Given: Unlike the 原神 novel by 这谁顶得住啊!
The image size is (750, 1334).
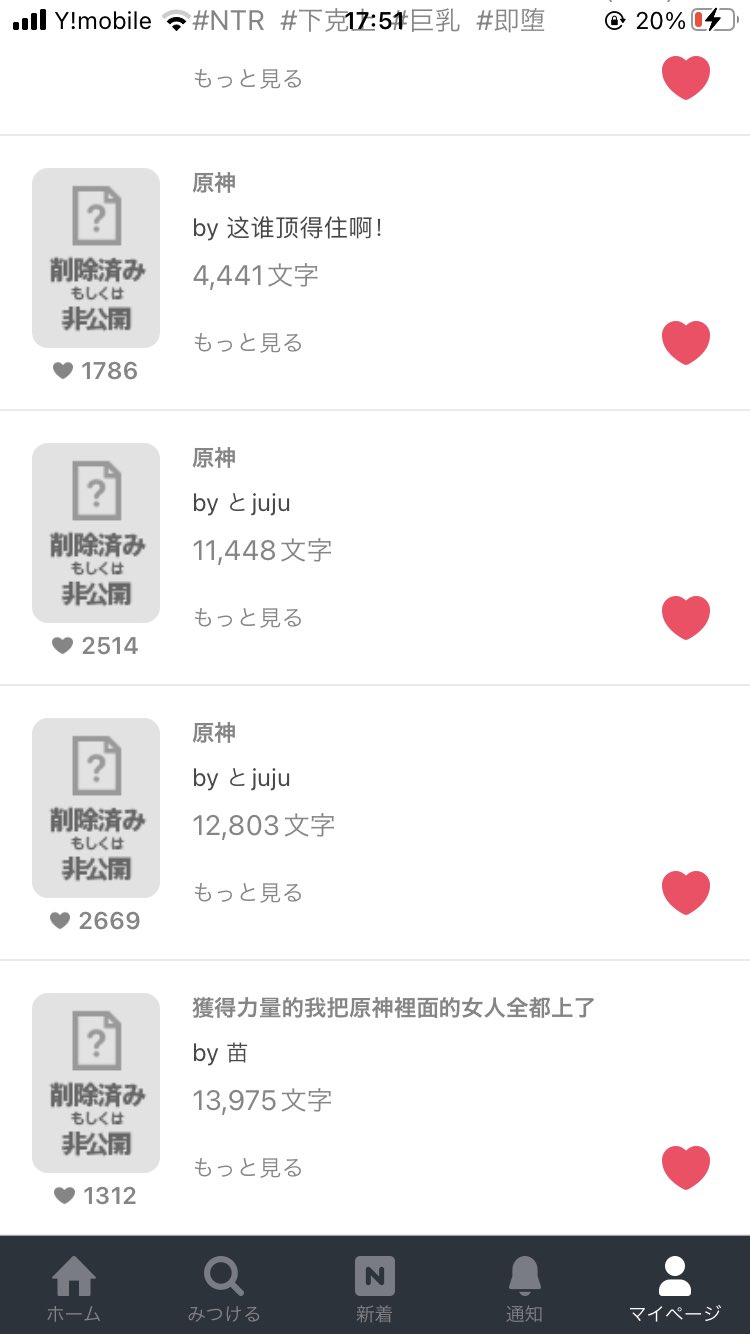Looking at the screenshot, I should pyautogui.click(x=686, y=343).
